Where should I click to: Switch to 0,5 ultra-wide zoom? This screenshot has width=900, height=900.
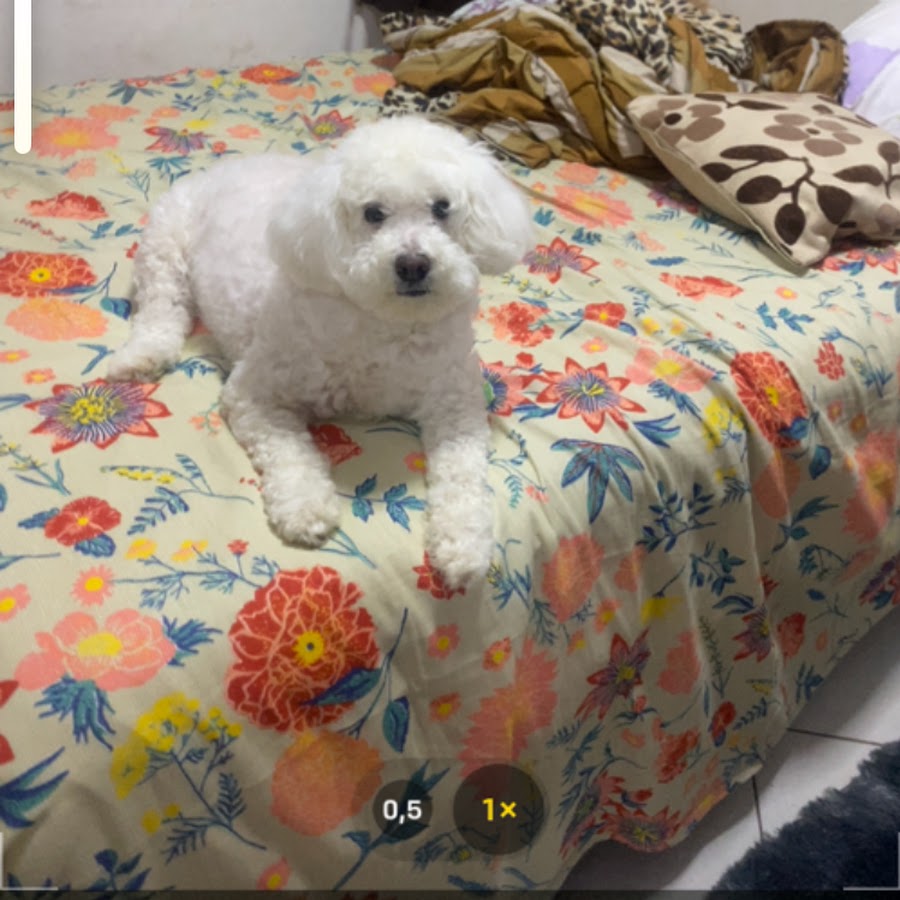tap(402, 809)
